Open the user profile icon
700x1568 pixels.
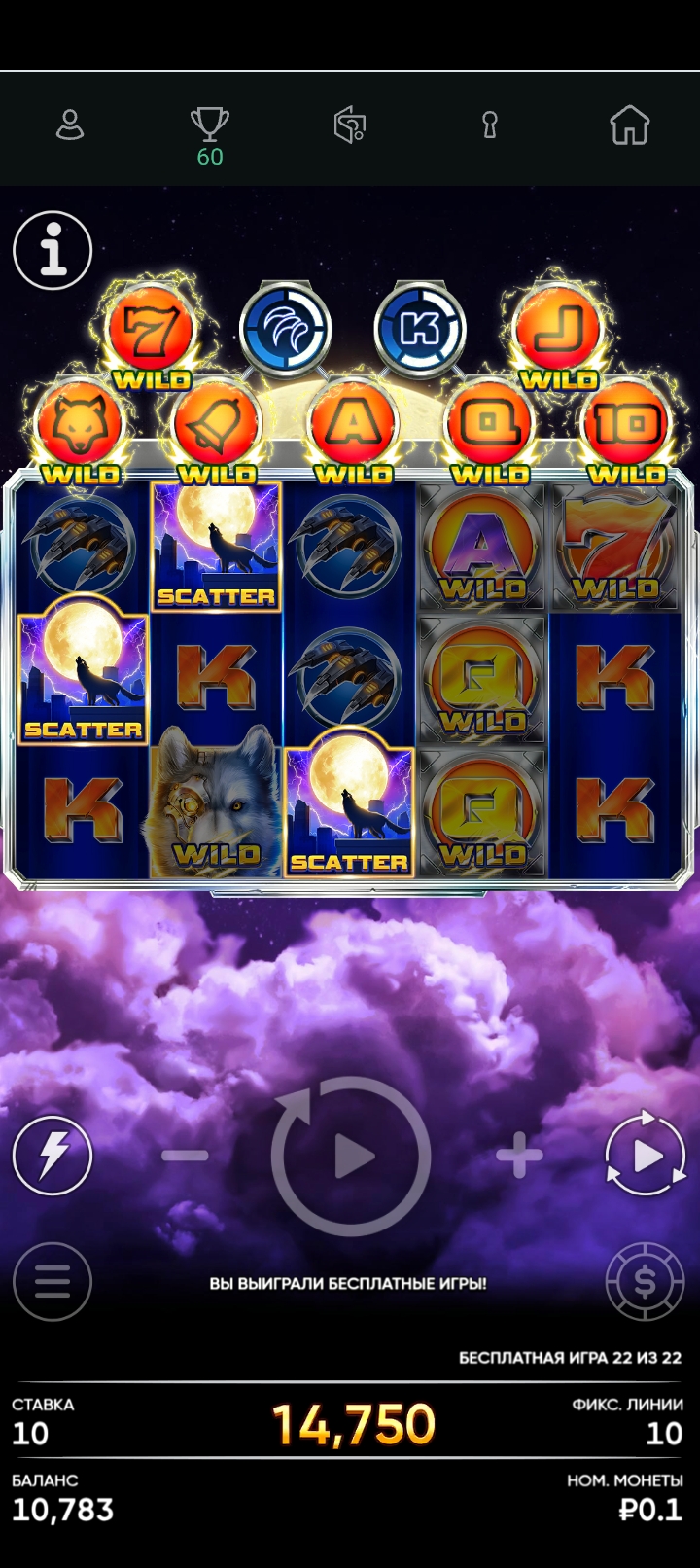70,125
